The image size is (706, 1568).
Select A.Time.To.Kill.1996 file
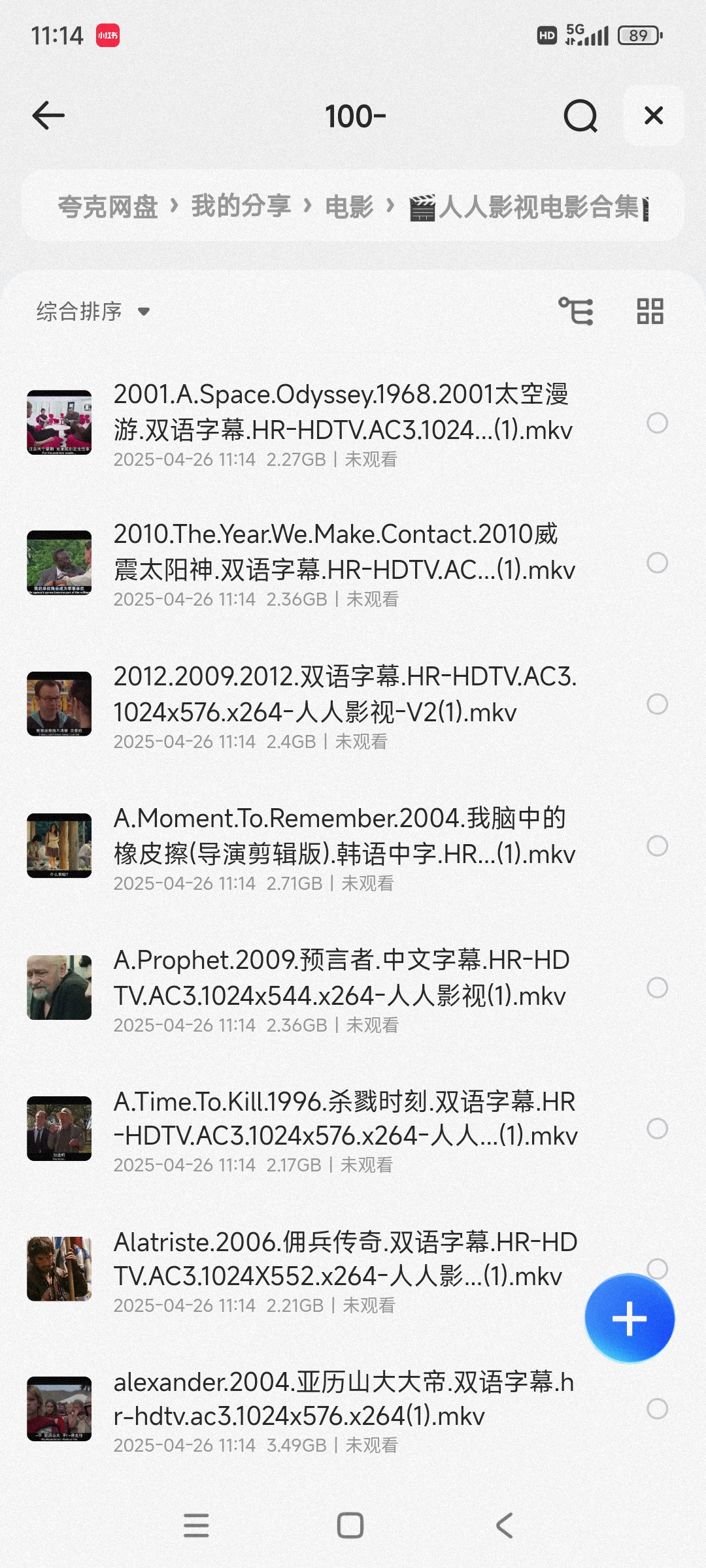[x=657, y=1128]
